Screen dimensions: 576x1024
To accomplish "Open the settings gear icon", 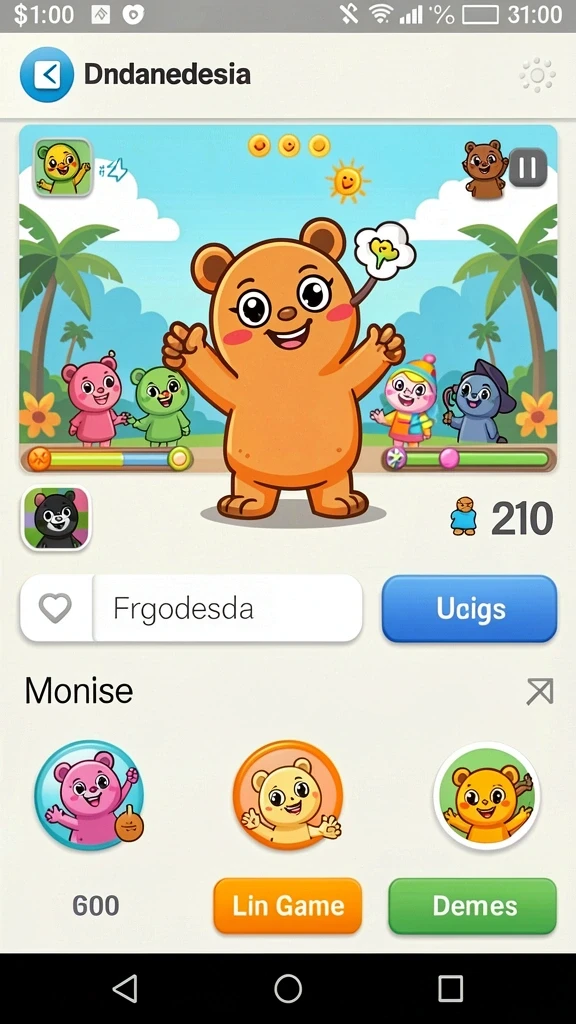I will [537, 76].
